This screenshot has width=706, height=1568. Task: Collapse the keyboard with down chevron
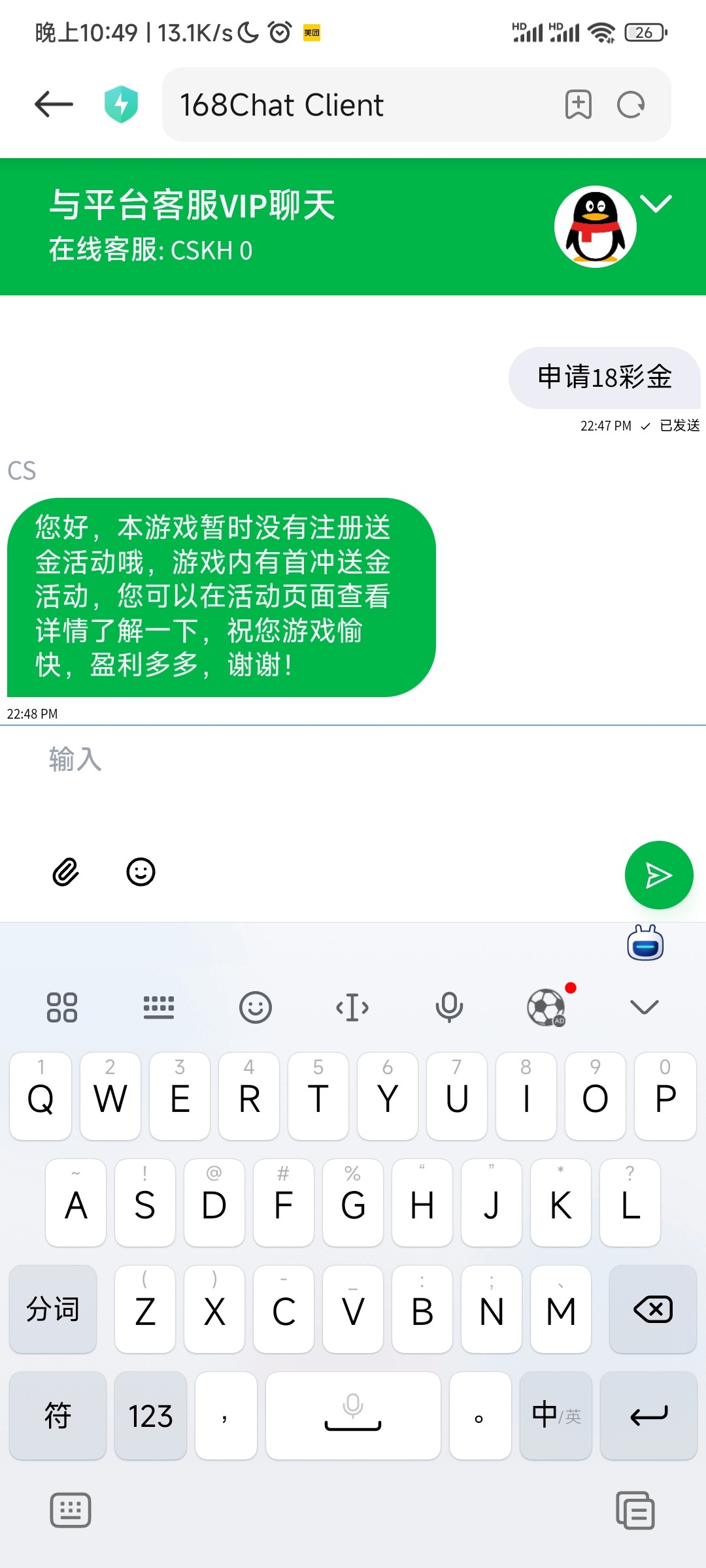(644, 1007)
